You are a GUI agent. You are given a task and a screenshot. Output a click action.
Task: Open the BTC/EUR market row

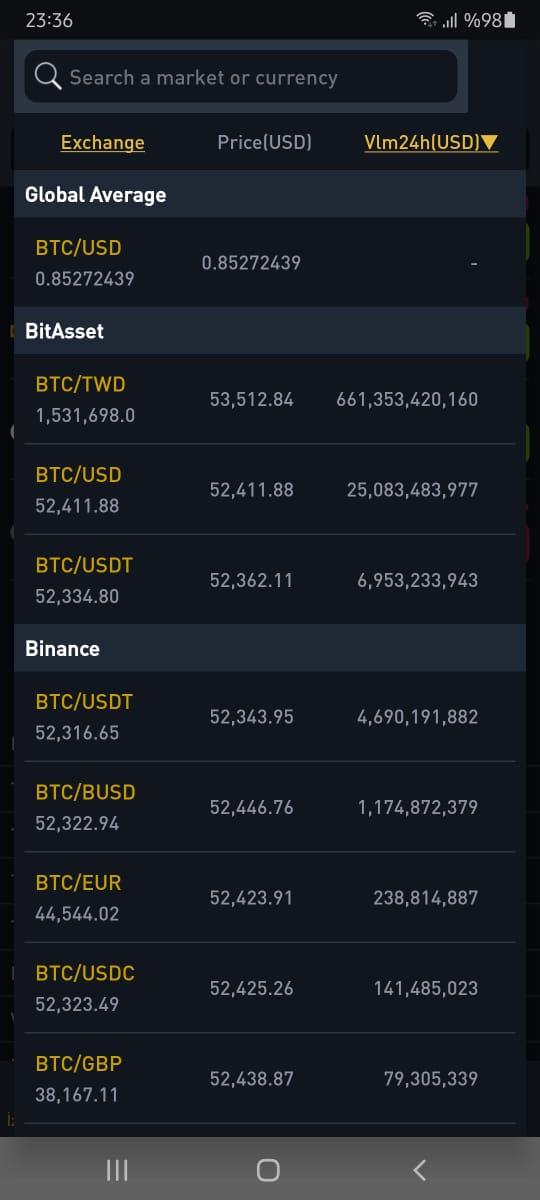270,898
